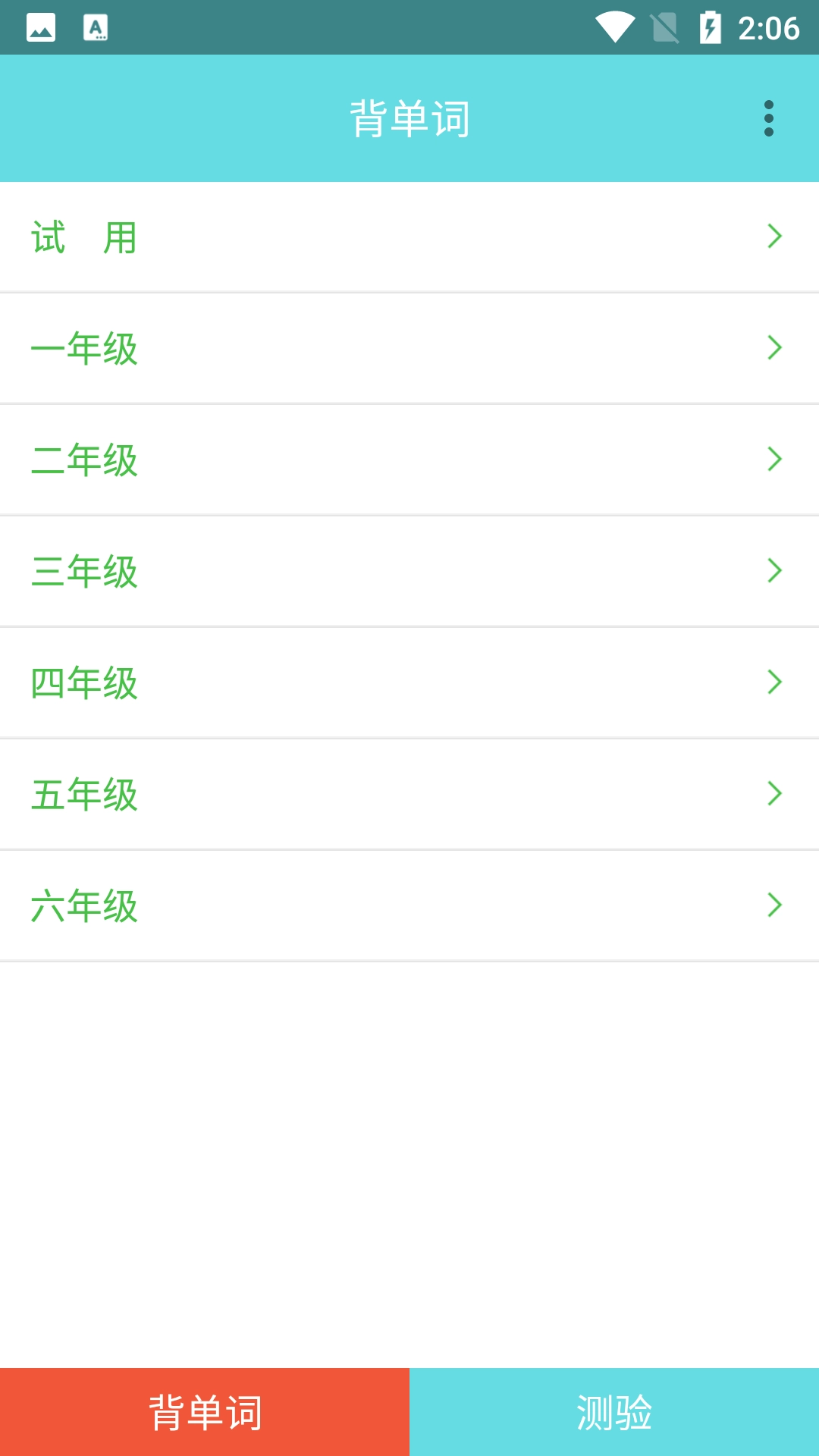Expand the 试用 list entry chevron
Image resolution: width=819 pixels, height=1456 pixels.
pyautogui.click(x=775, y=237)
